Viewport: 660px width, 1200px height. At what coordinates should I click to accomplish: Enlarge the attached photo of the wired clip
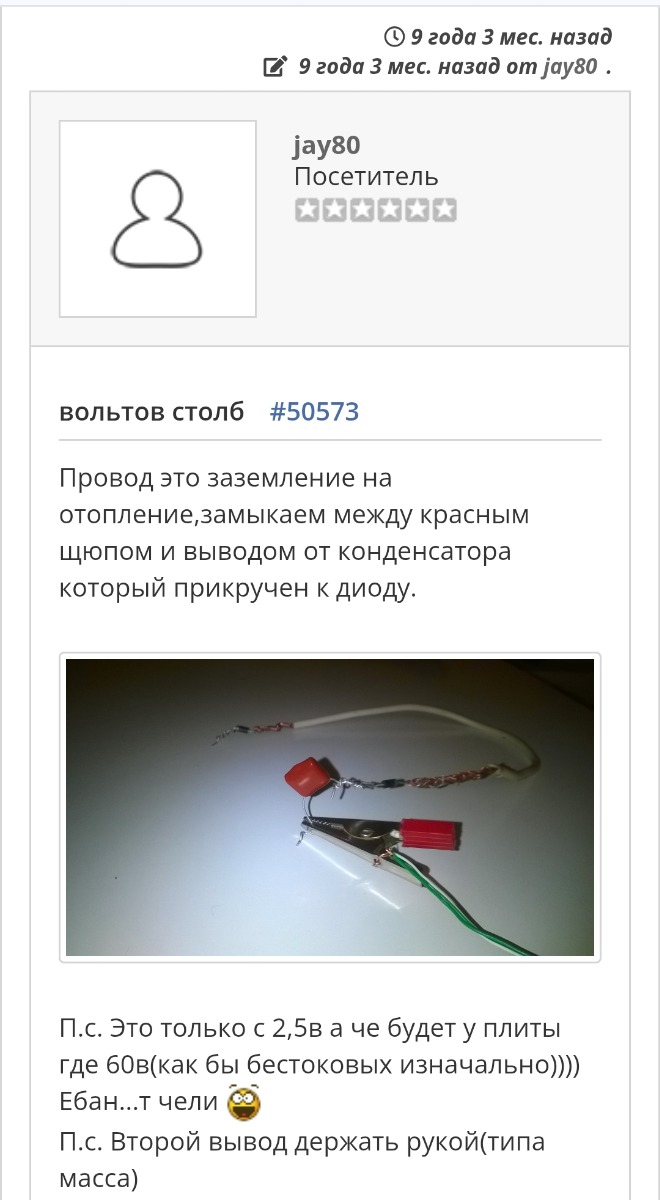(x=330, y=808)
